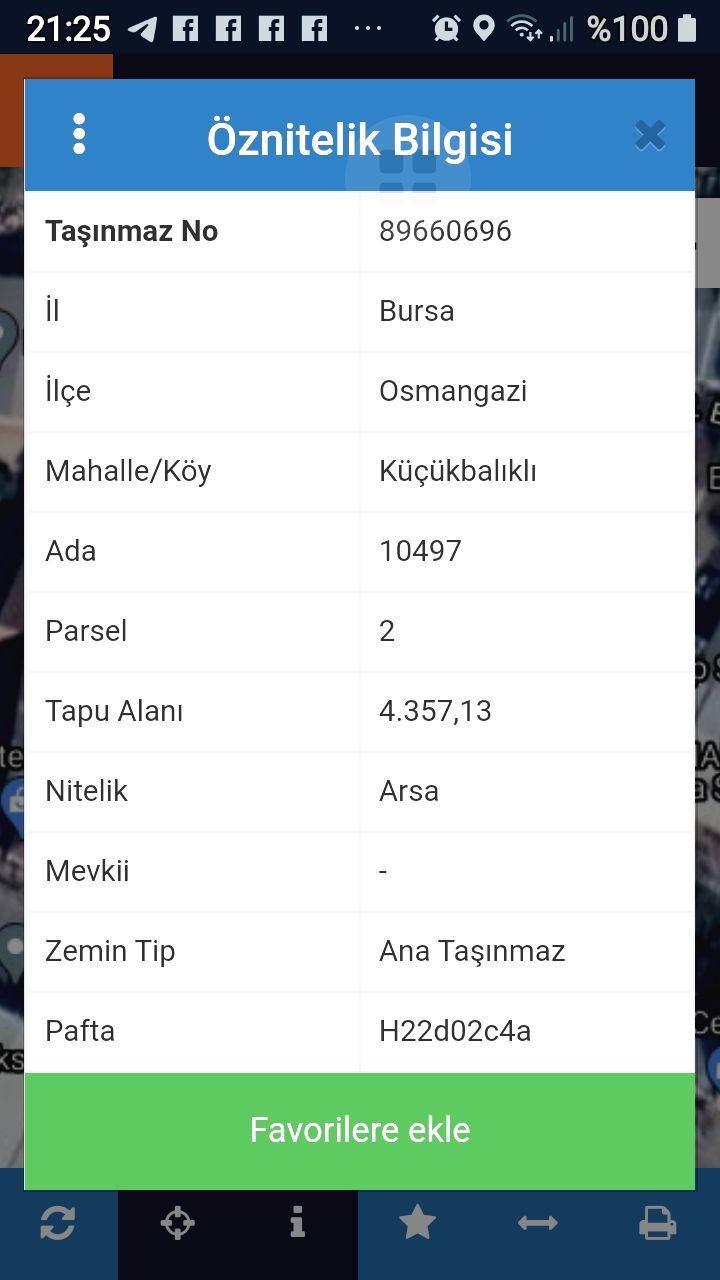The image size is (720, 1280).
Task: Open favorites via the star icon
Action: (x=417, y=1222)
